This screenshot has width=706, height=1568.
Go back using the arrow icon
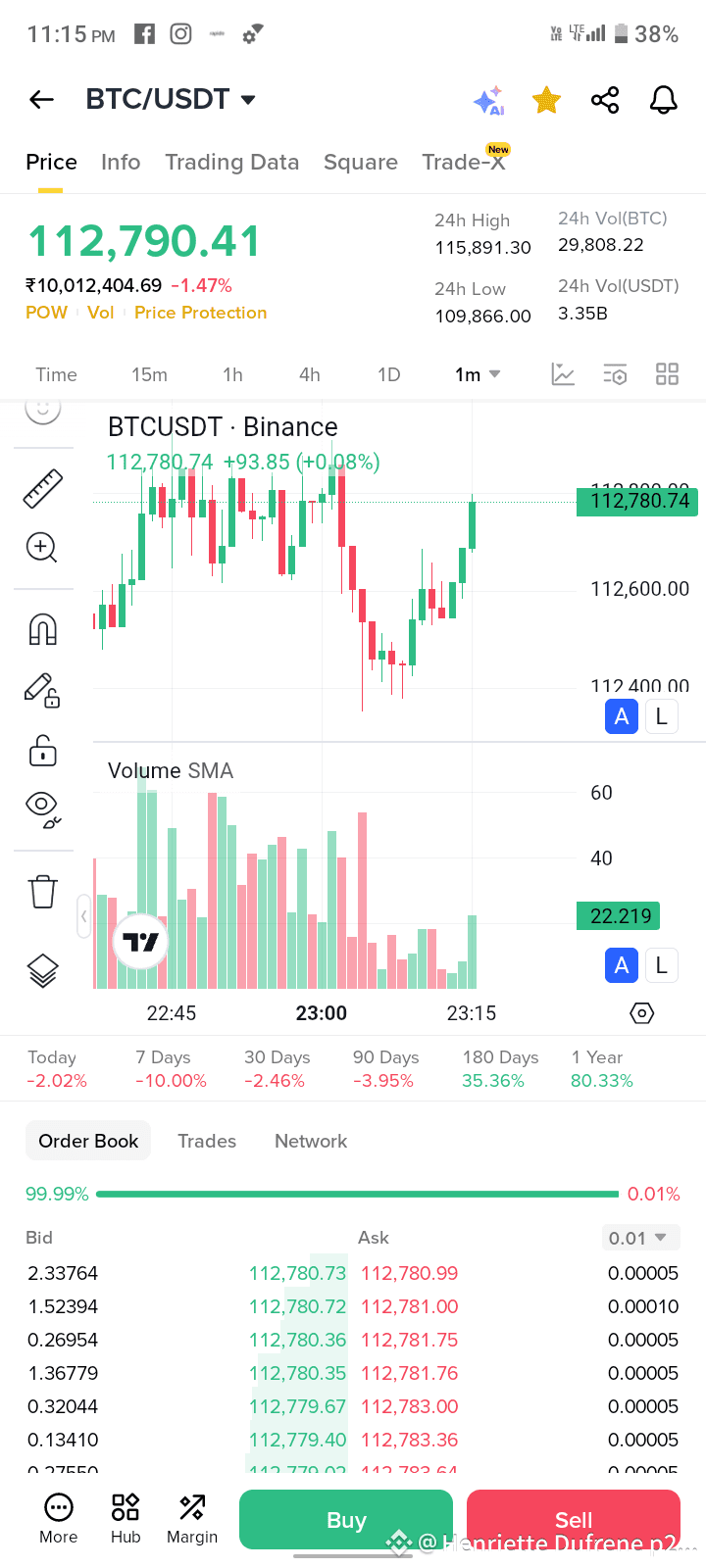point(41,99)
